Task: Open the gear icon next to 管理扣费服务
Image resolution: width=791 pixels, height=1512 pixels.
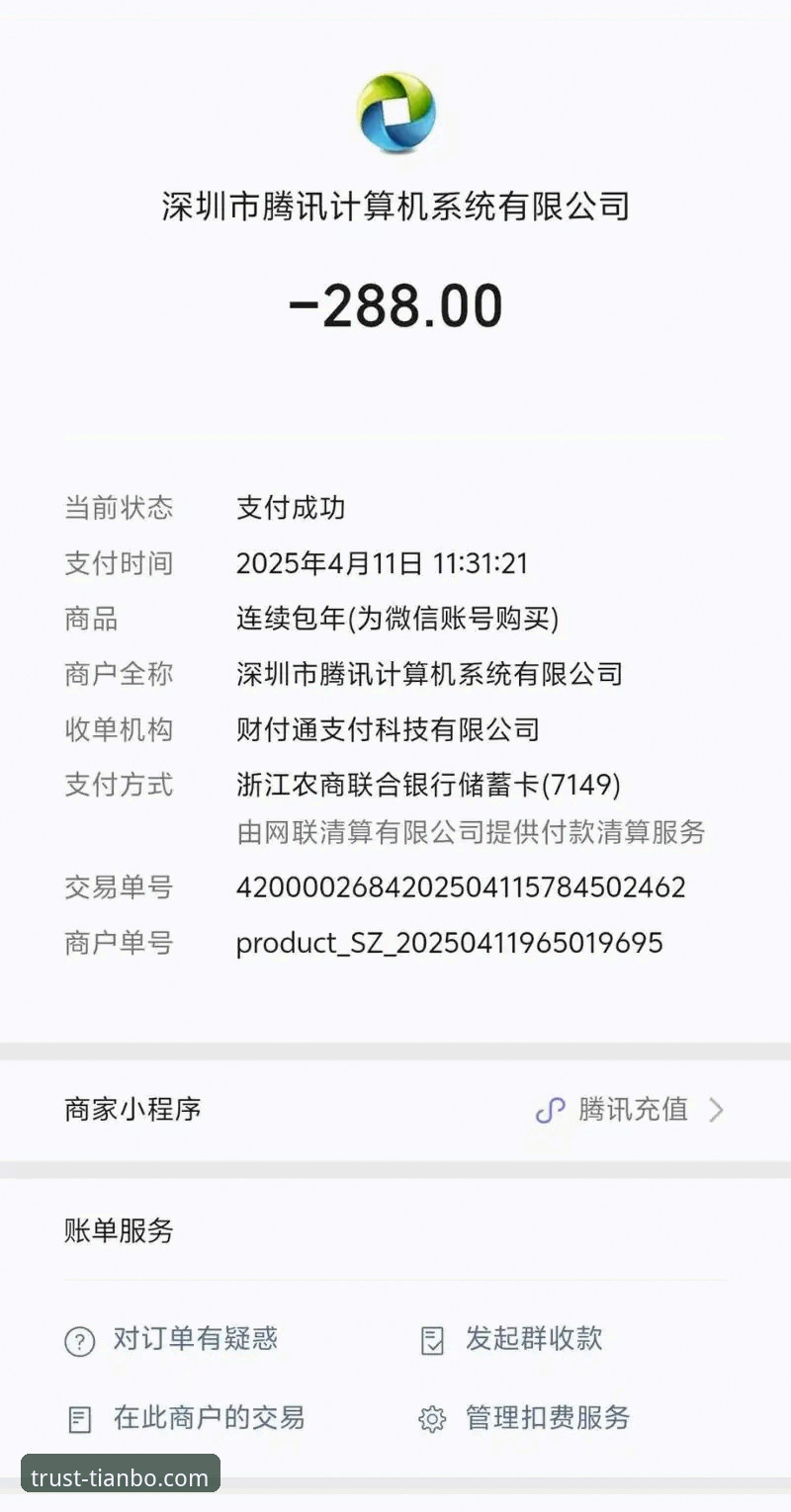Action: [x=431, y=1417]
